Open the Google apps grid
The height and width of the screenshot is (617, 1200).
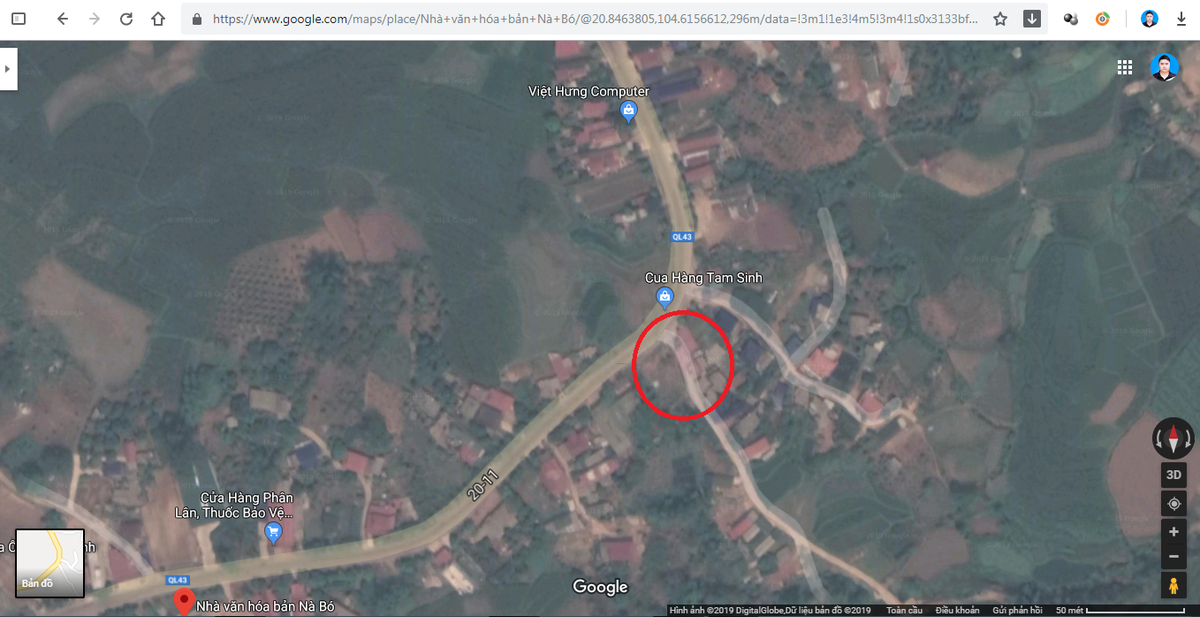pos(1125,67)
